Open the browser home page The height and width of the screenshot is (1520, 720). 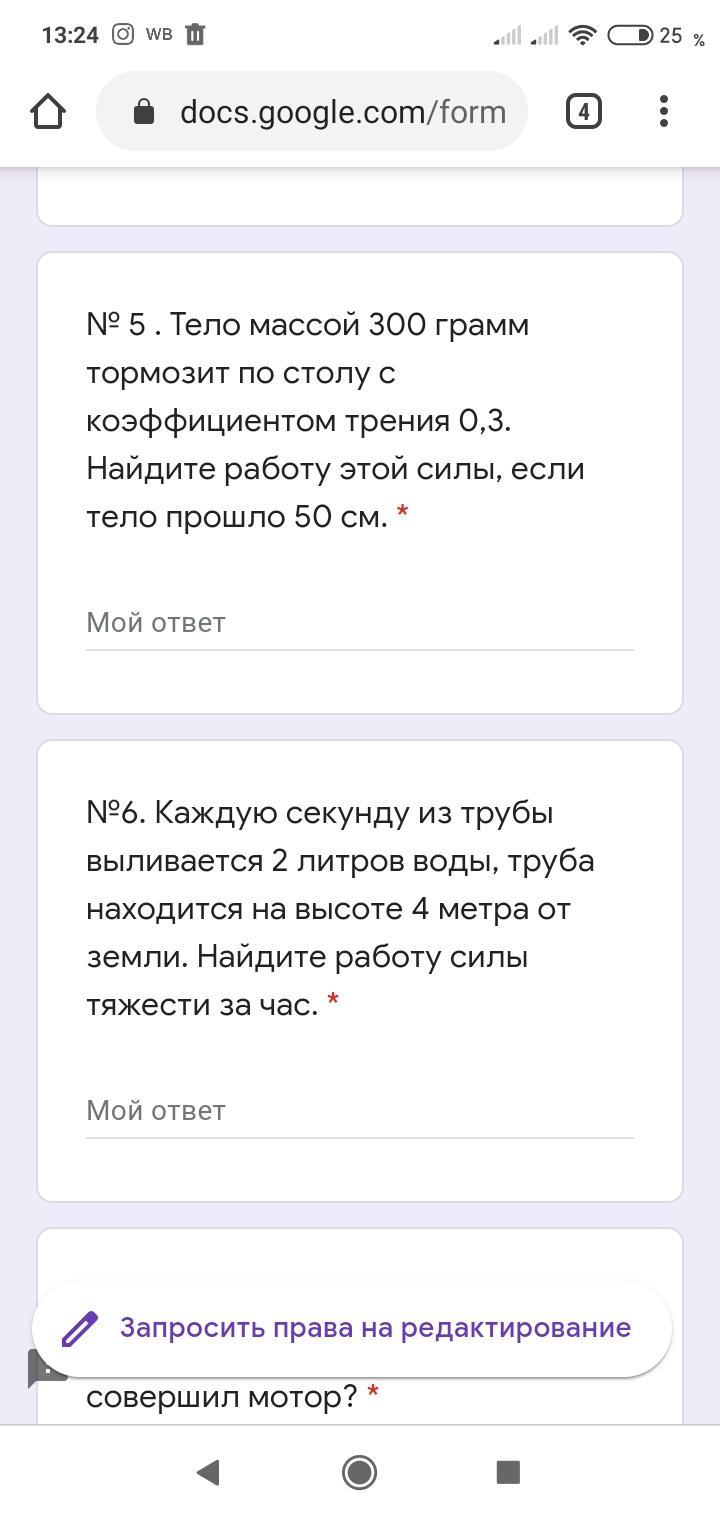click(x=48, y=111)
